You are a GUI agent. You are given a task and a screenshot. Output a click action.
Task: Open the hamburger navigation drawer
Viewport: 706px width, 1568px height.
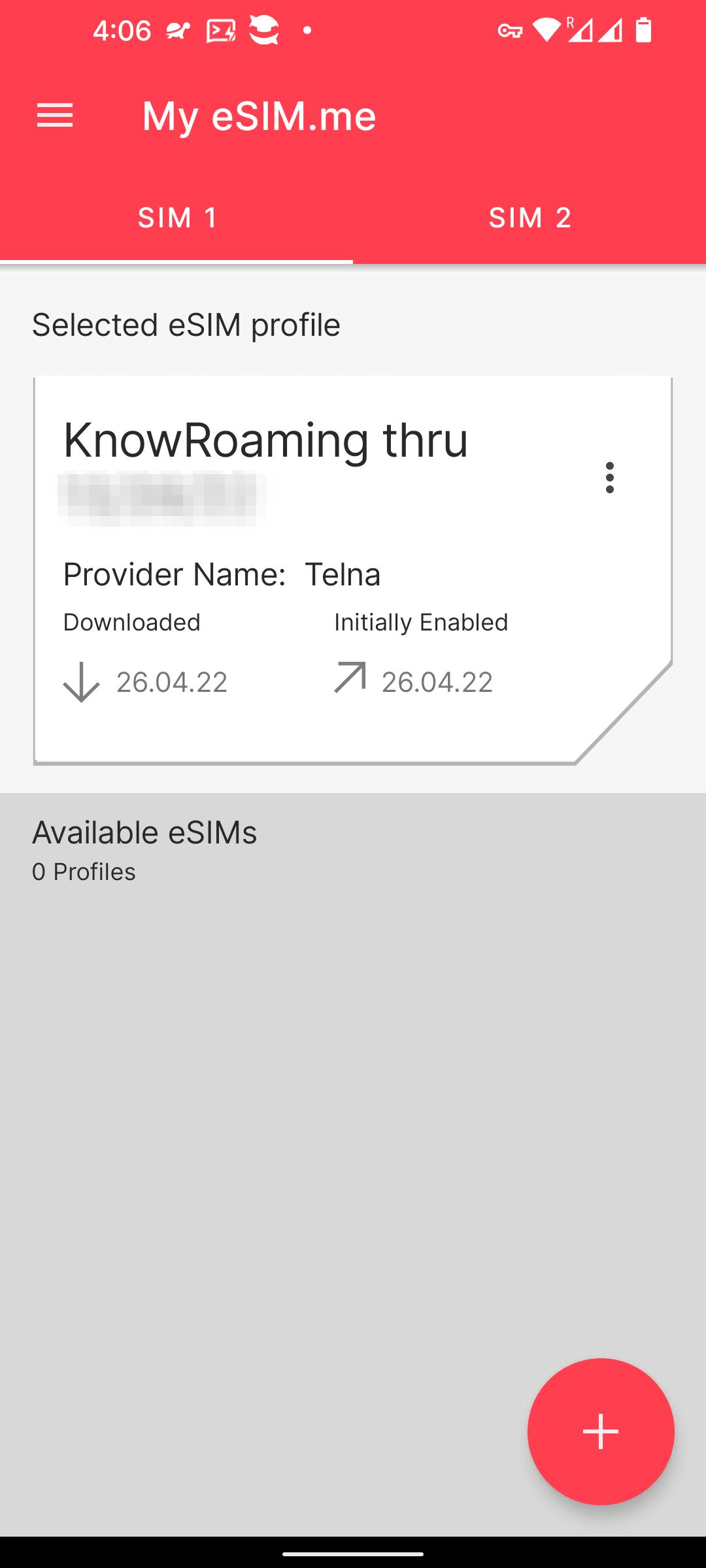click(55, 116)
